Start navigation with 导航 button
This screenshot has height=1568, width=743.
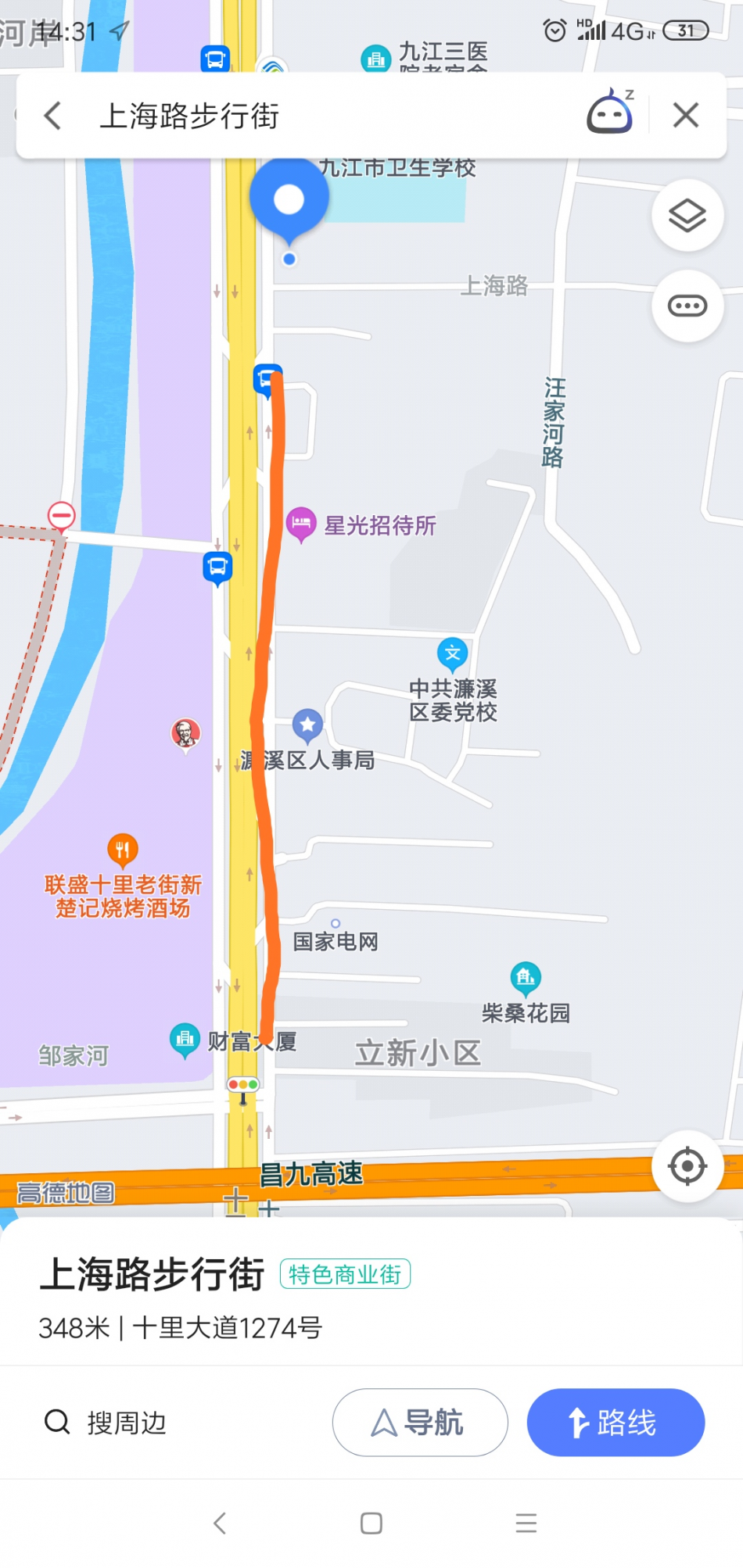pyautogui.click(x=420, y=1422)
